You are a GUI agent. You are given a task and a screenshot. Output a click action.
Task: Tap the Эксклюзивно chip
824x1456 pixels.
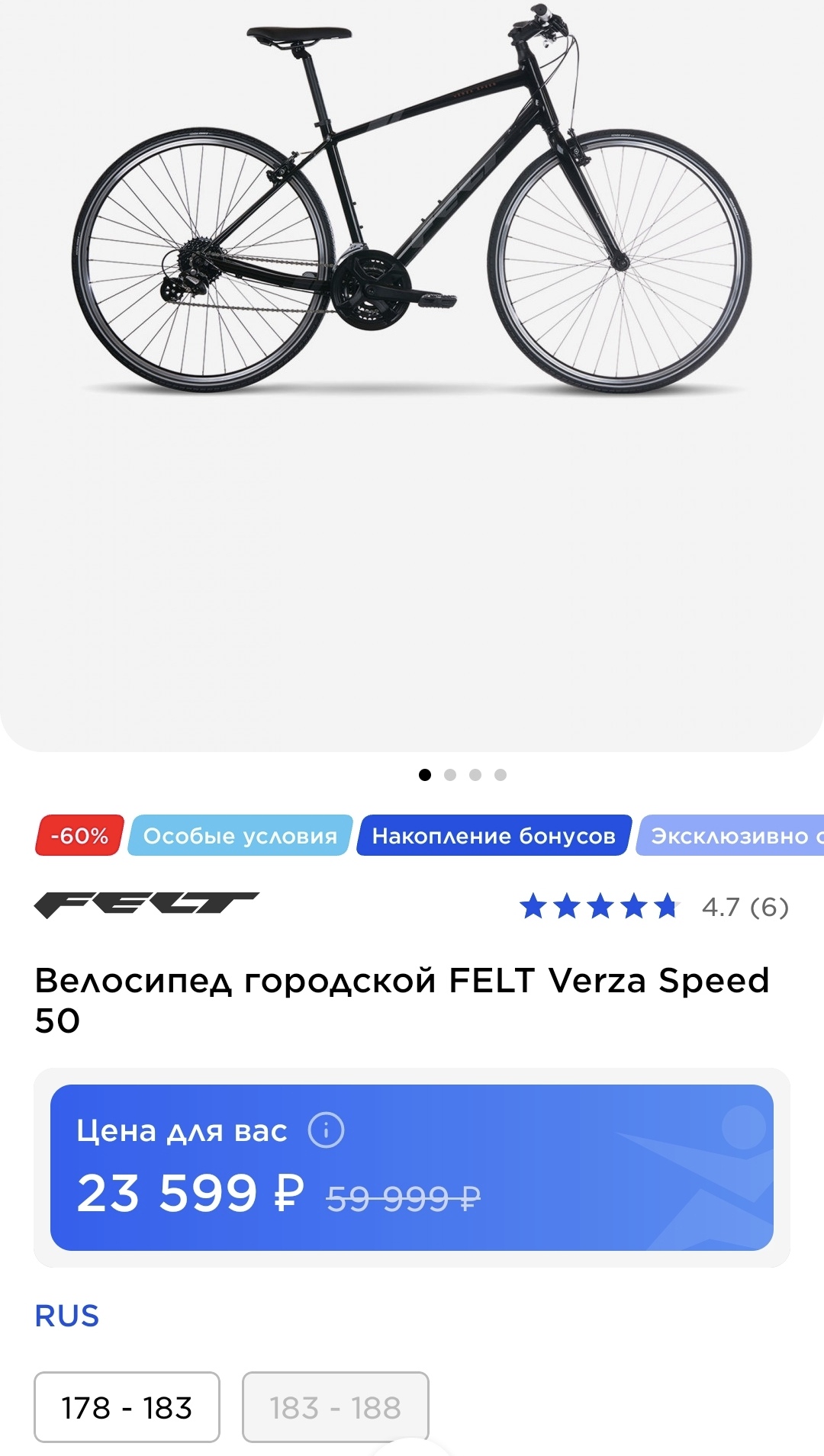730,835
